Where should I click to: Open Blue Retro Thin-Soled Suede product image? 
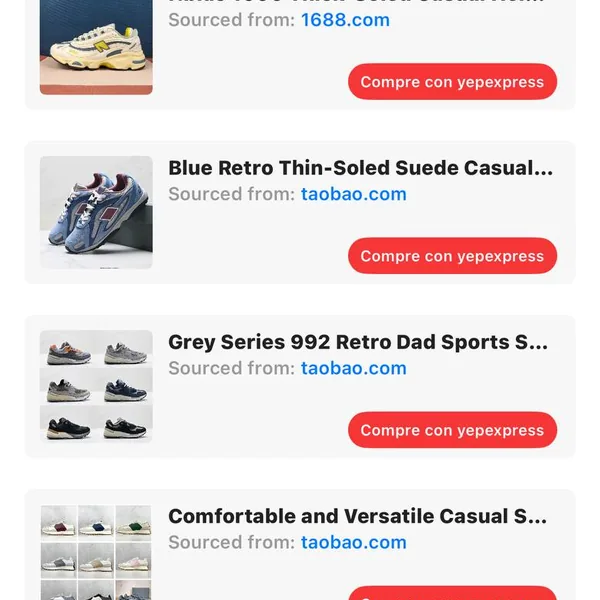click(96, 212)
